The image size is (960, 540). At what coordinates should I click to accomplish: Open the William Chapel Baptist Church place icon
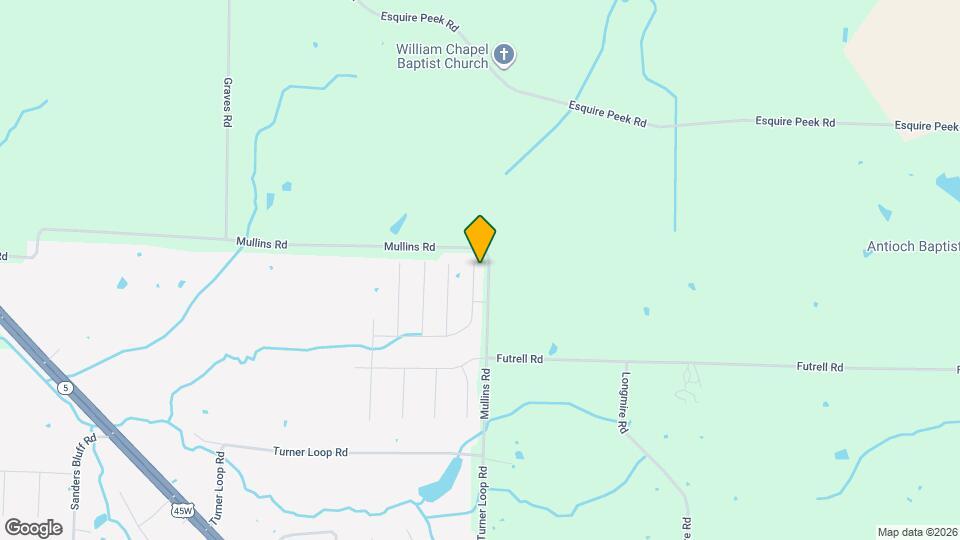pos(505,55)
